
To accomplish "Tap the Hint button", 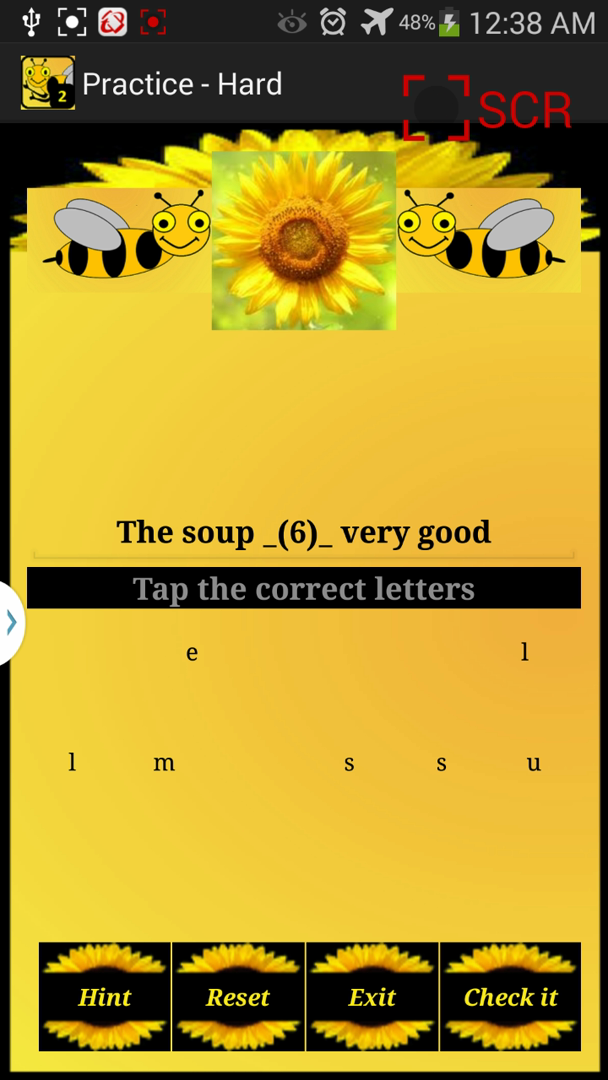I will tap(105, 997).
